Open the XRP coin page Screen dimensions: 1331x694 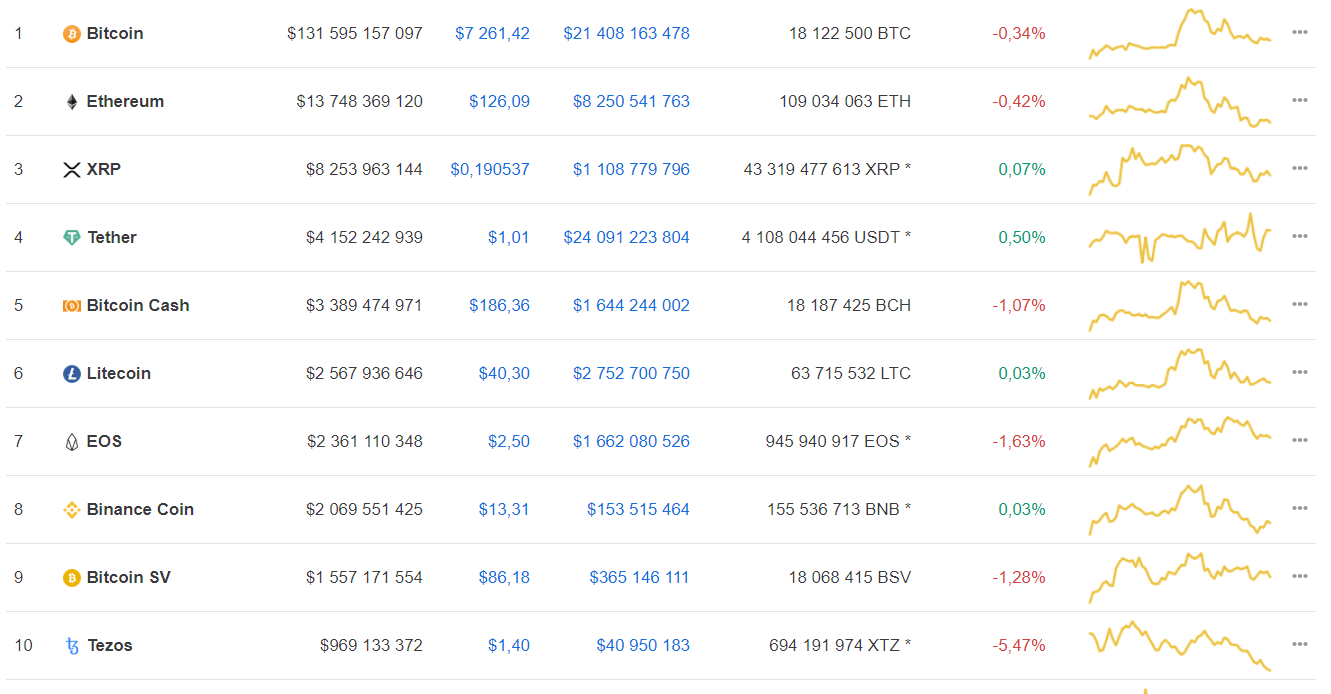click(x=103, y=170)
